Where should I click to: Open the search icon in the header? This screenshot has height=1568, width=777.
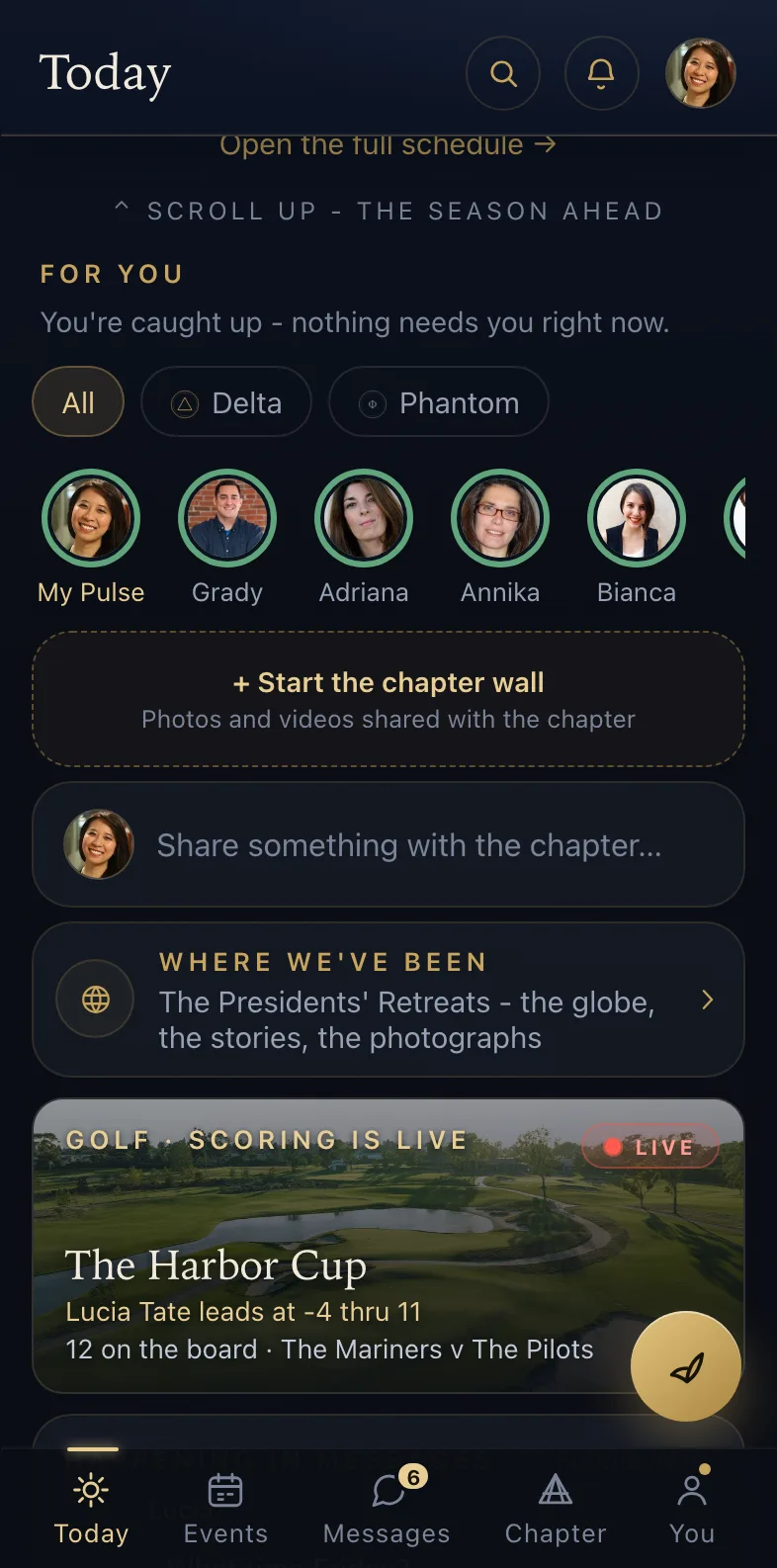tap(503, 73)
